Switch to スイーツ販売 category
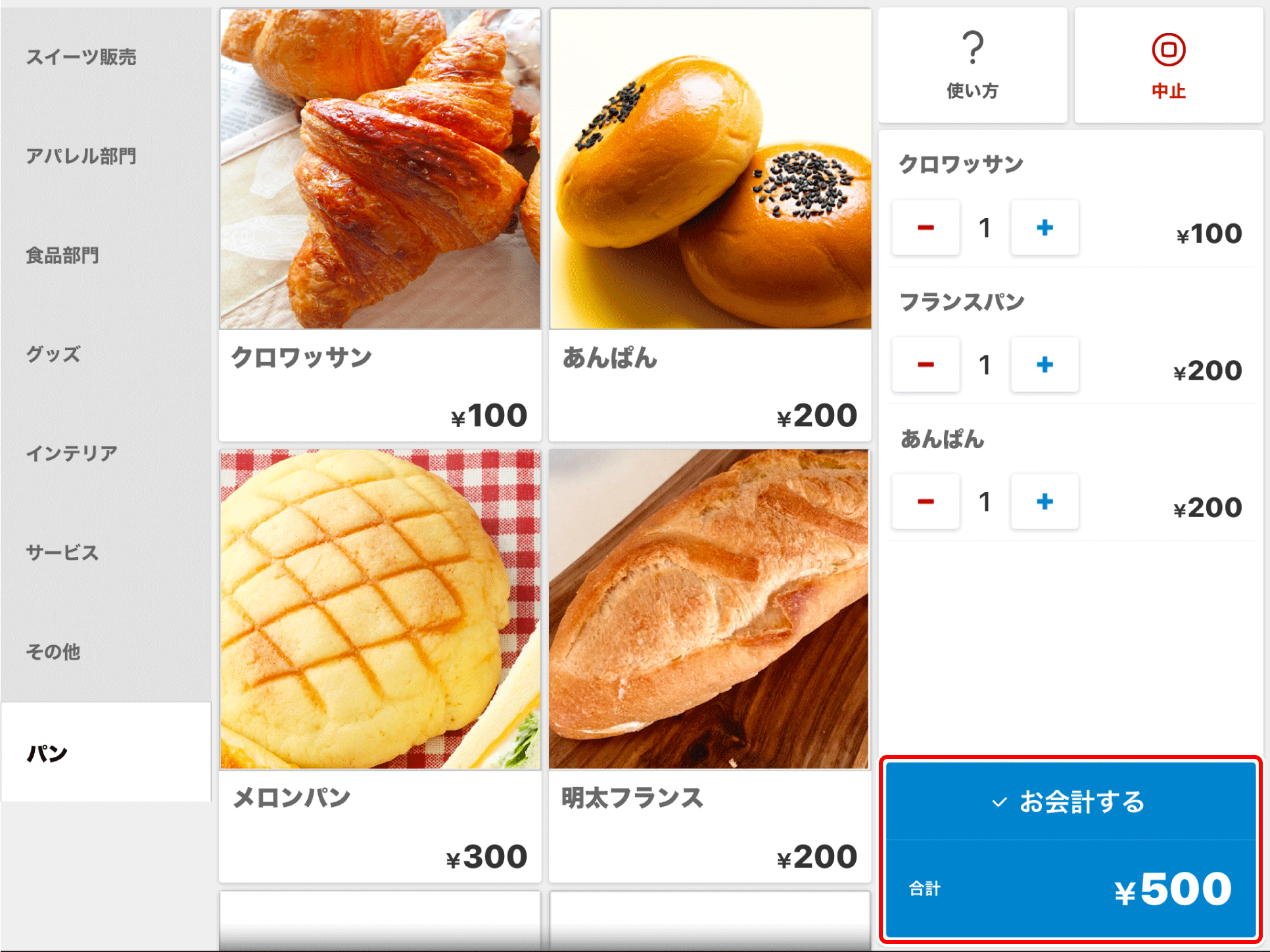The height and width of the screenshot is (952, 1270). 82,57
